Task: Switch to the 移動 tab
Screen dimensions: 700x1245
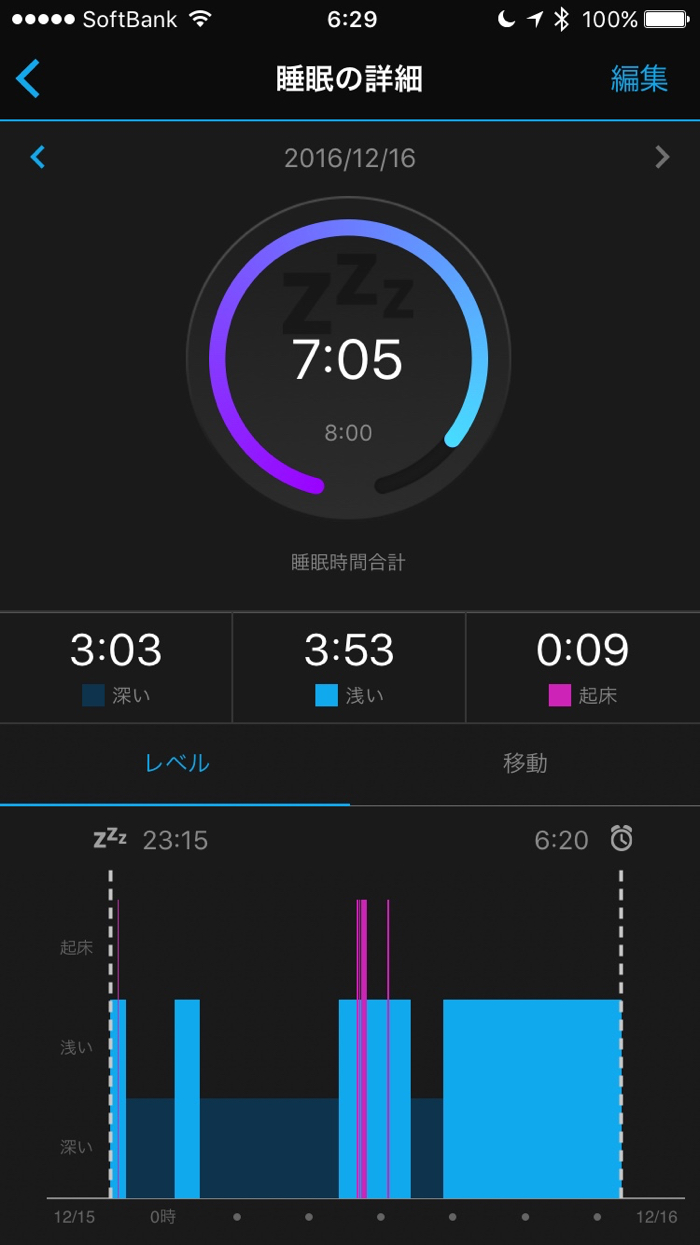Action: pyautogui.click(x=525, y=763)
